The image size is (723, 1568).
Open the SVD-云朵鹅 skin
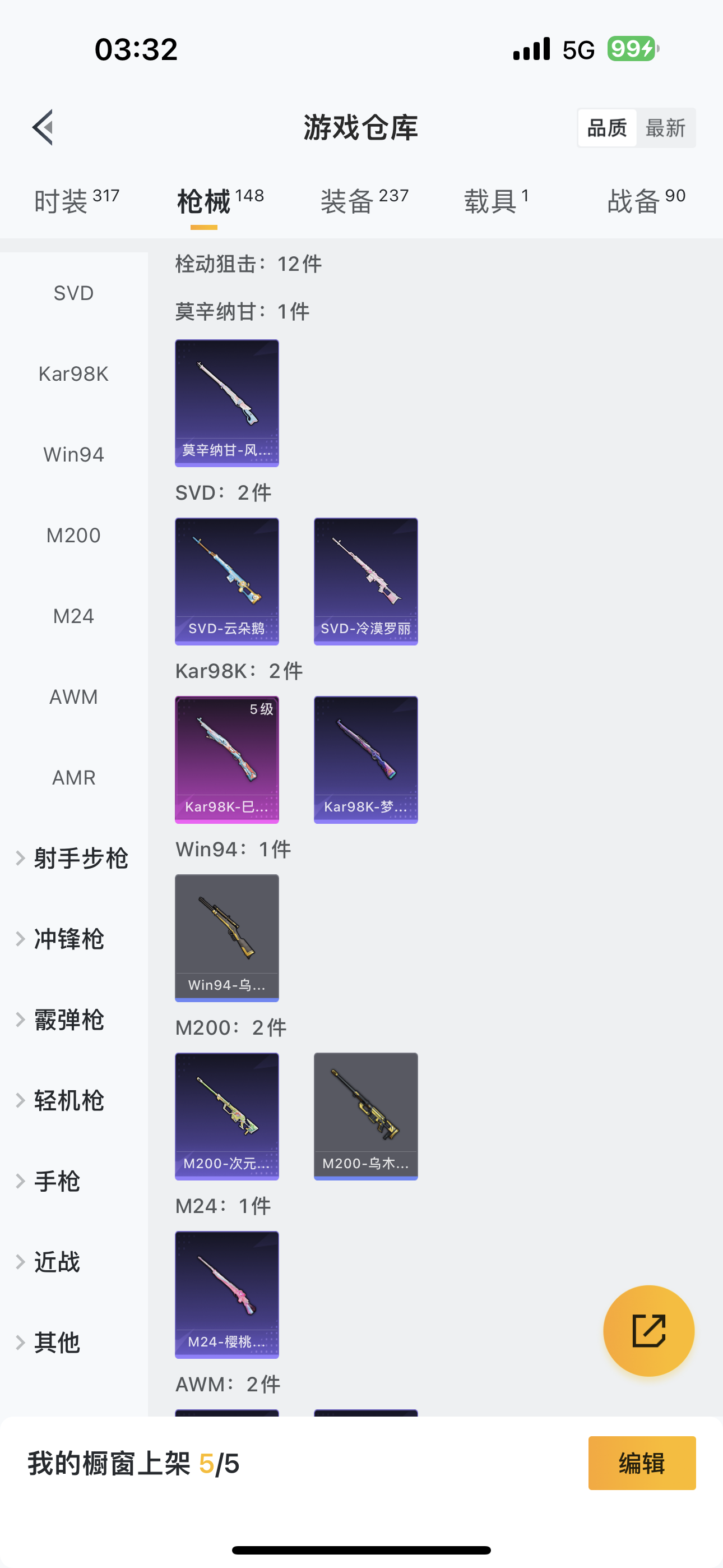click(x=227, y=580)
